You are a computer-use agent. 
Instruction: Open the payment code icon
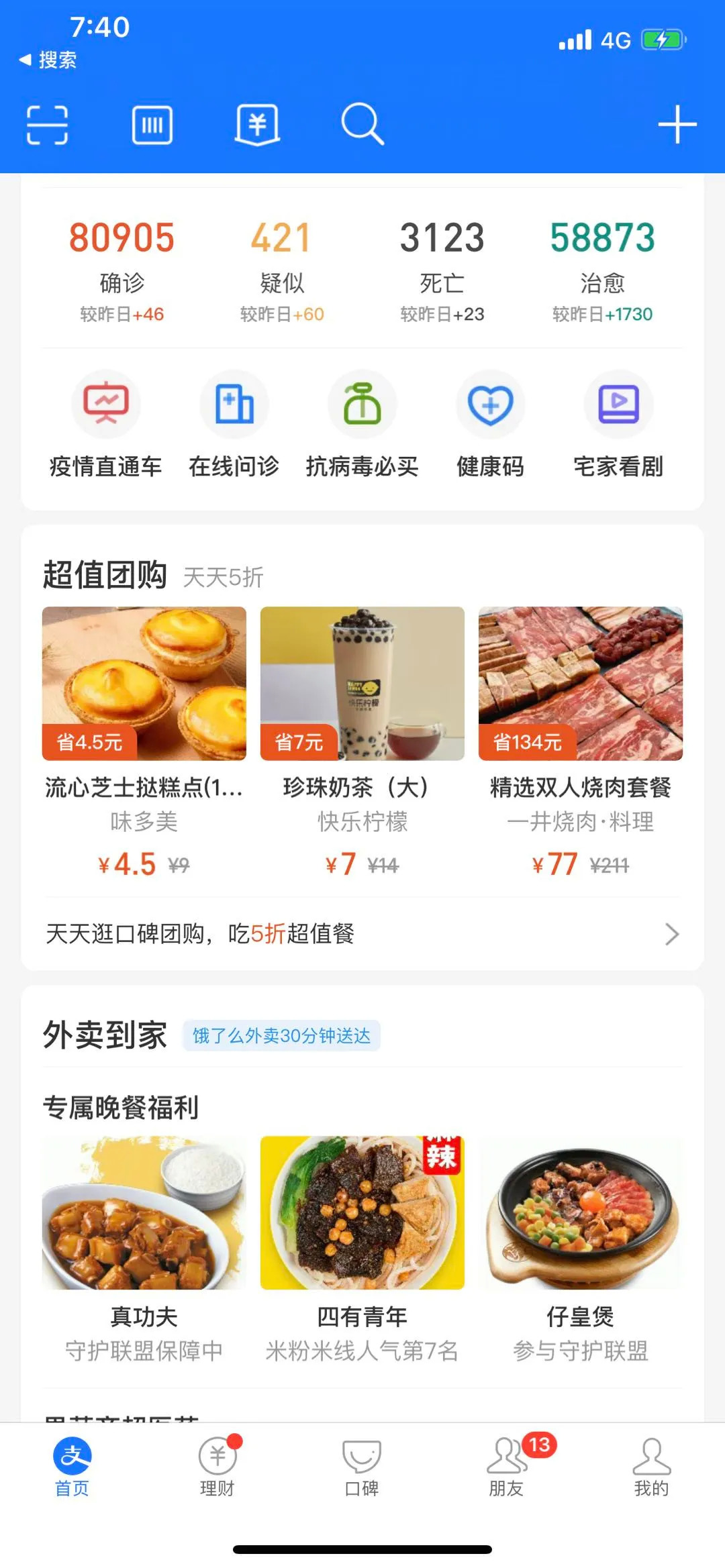pyautogui.click(x=152, y=125)
